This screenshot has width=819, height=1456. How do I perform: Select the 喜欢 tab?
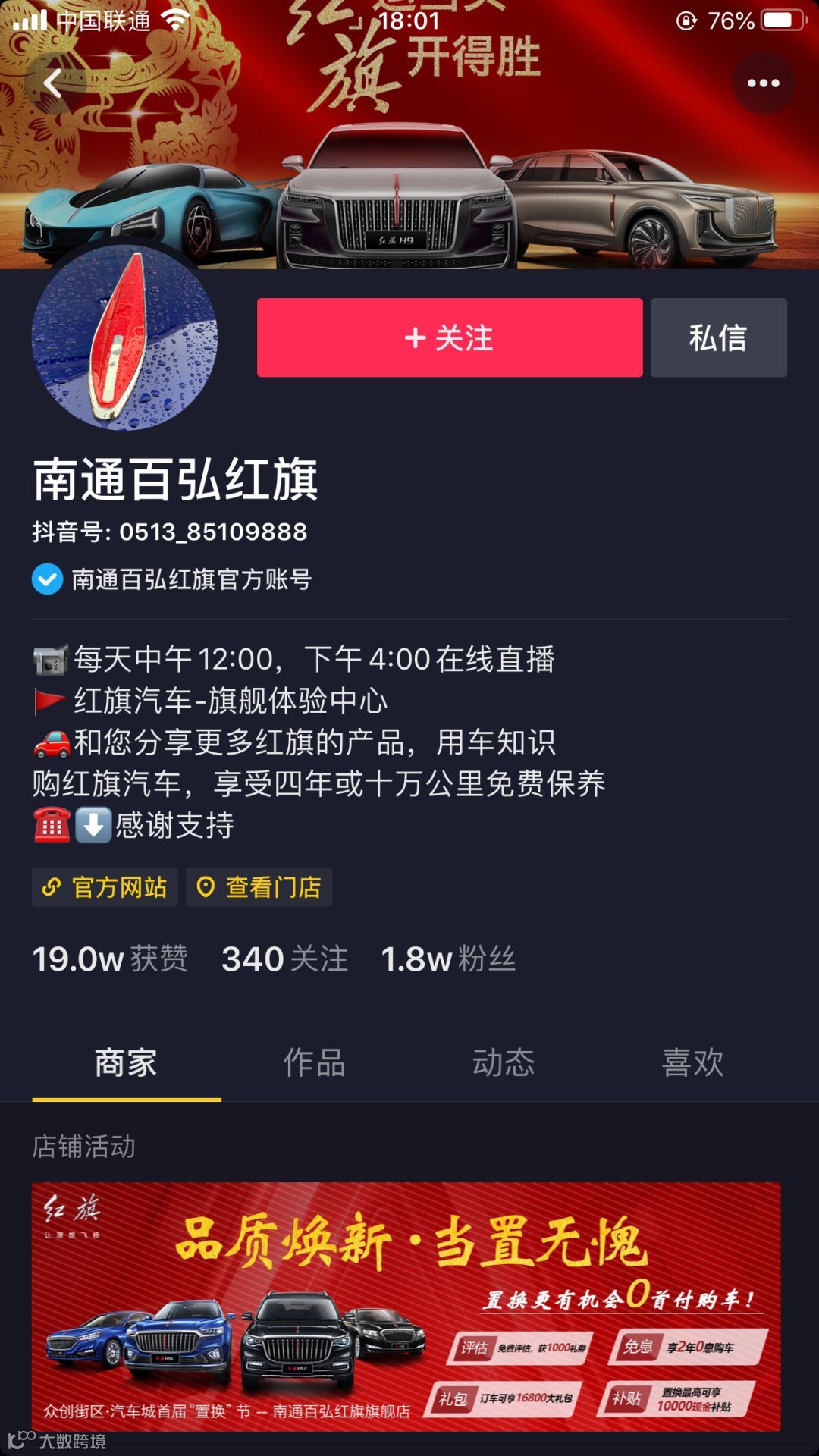pyautogui.click(x=690, y=1063)
